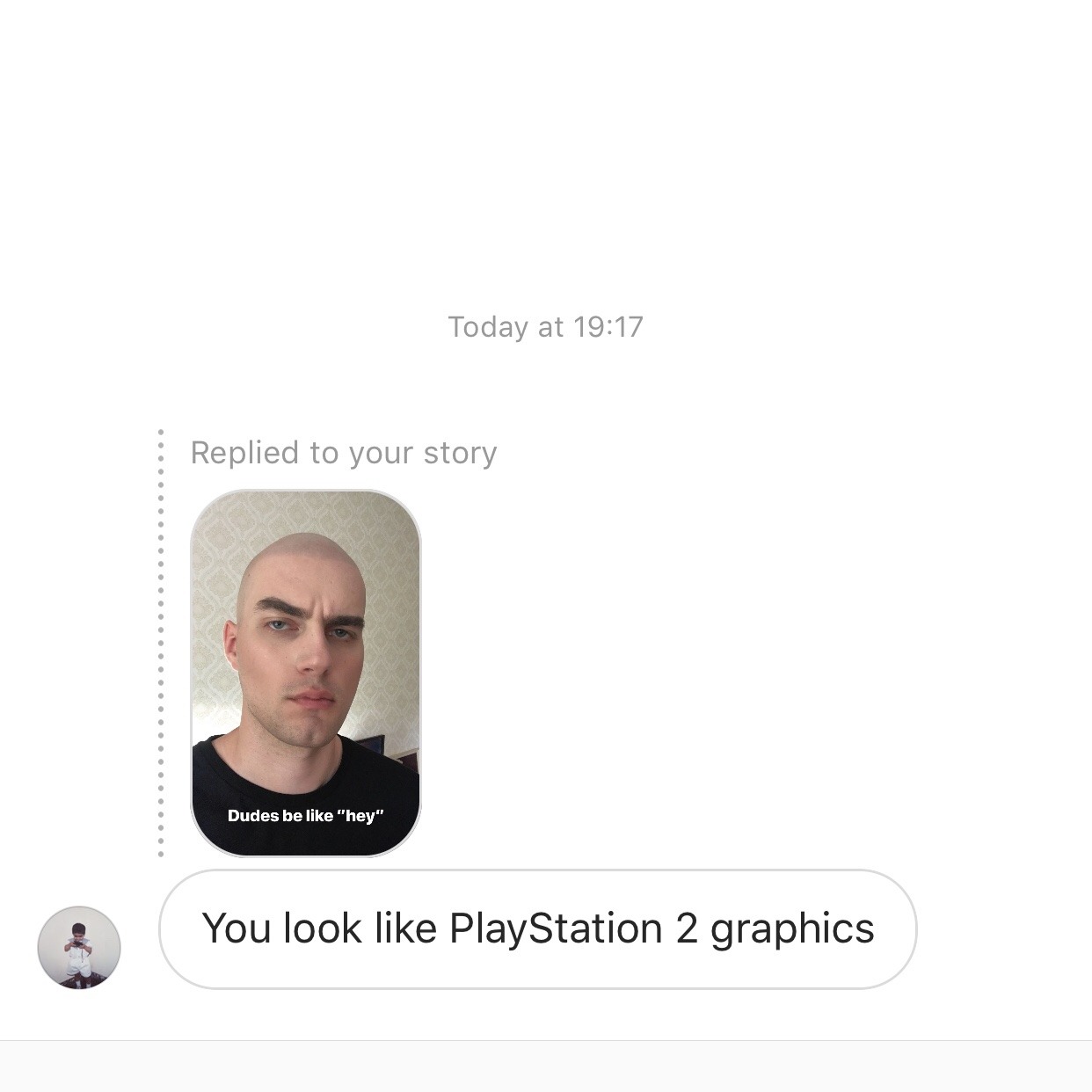Open the sender's profile picture
Image resolution: width=1092 pixels, height=1092 pixels.
coord(79,947)
